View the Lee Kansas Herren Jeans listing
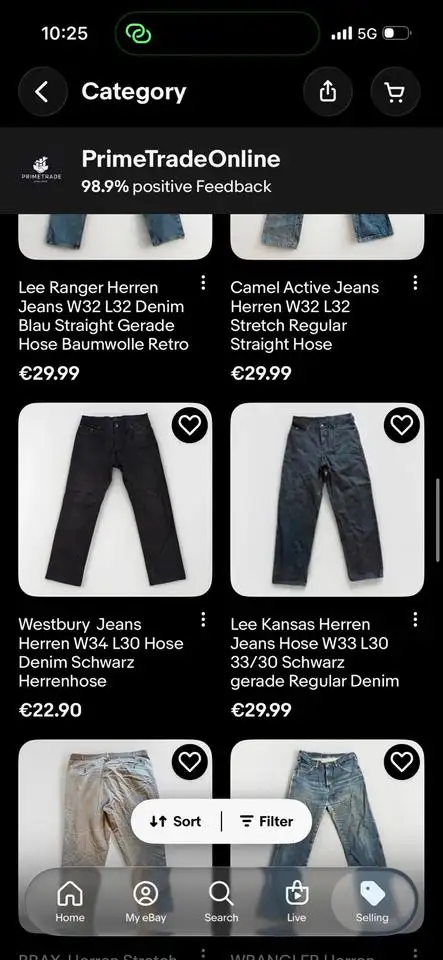The image size is (443, 960). (x=315, y=653)
